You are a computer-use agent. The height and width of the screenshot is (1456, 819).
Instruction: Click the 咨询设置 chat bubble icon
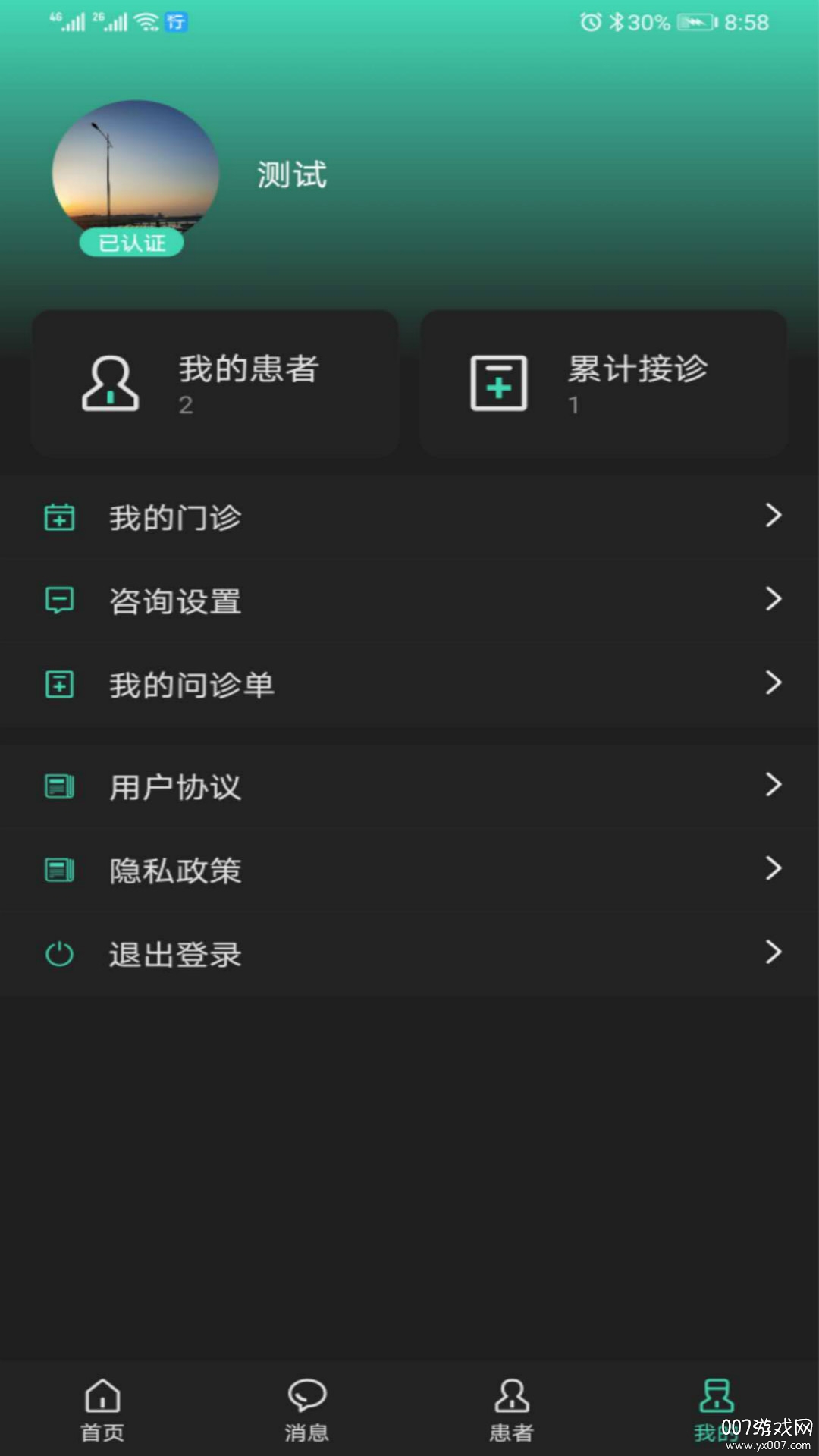(x=61, y=601)
